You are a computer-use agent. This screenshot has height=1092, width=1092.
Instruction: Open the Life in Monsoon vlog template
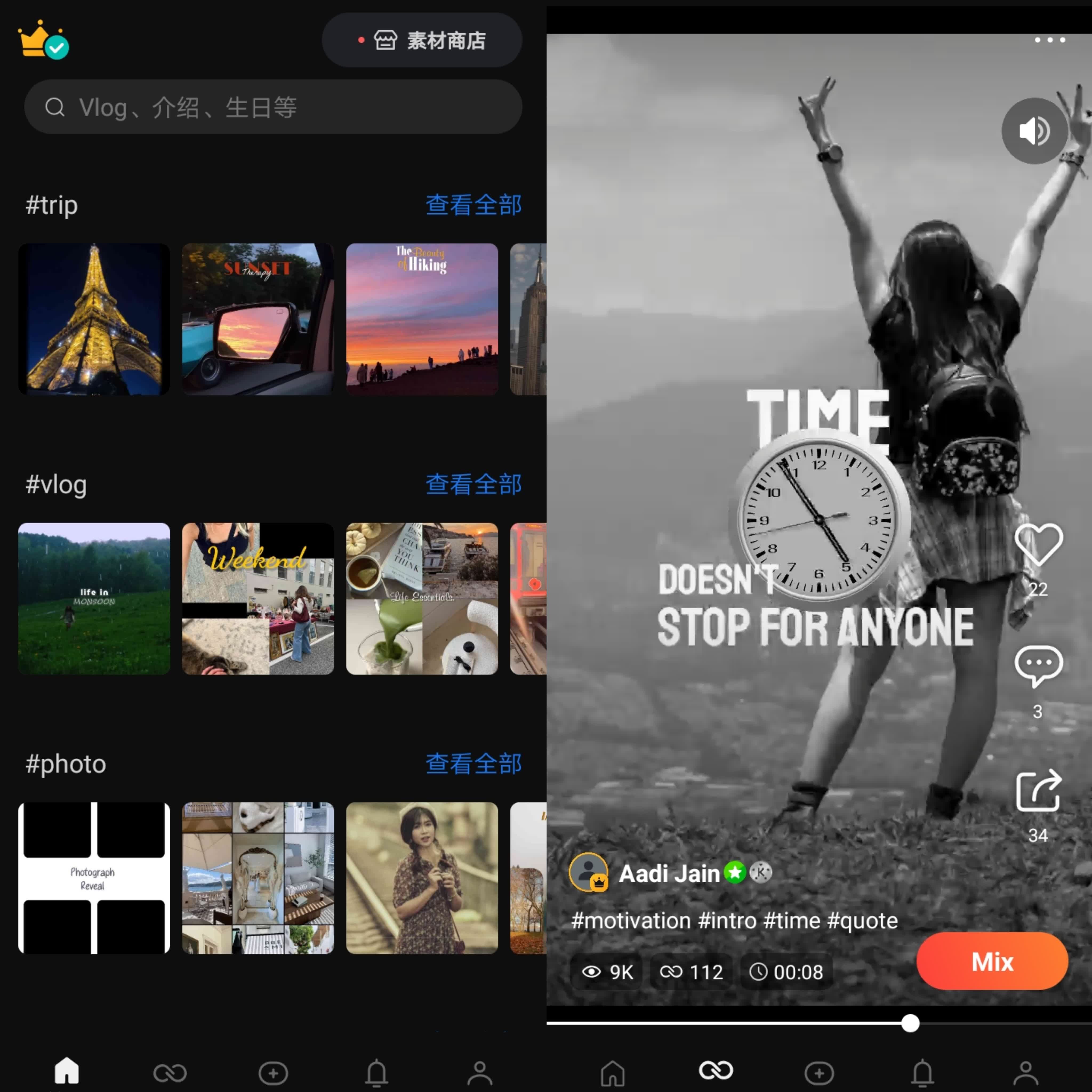click(94, 598)
